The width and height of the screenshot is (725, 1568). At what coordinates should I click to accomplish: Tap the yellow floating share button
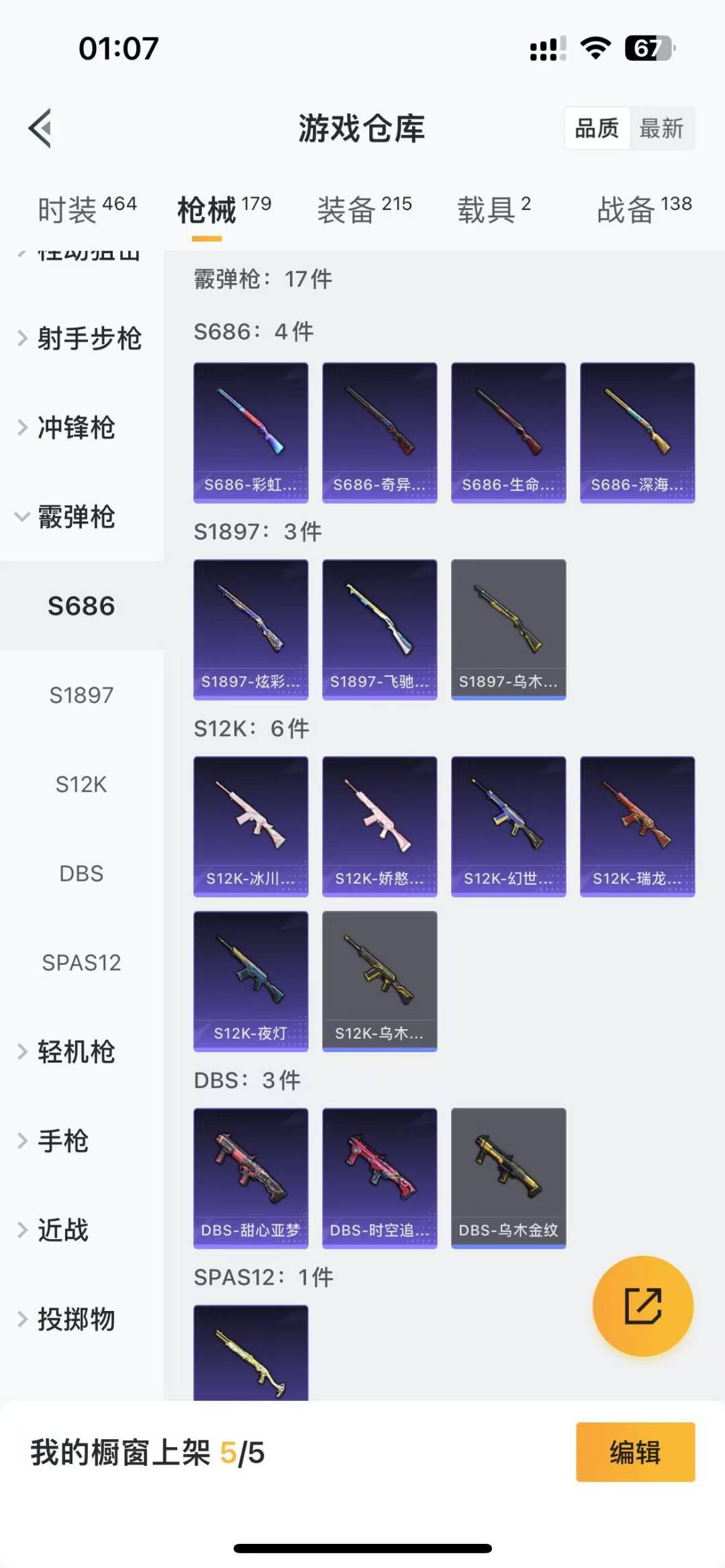point(642,1306)
